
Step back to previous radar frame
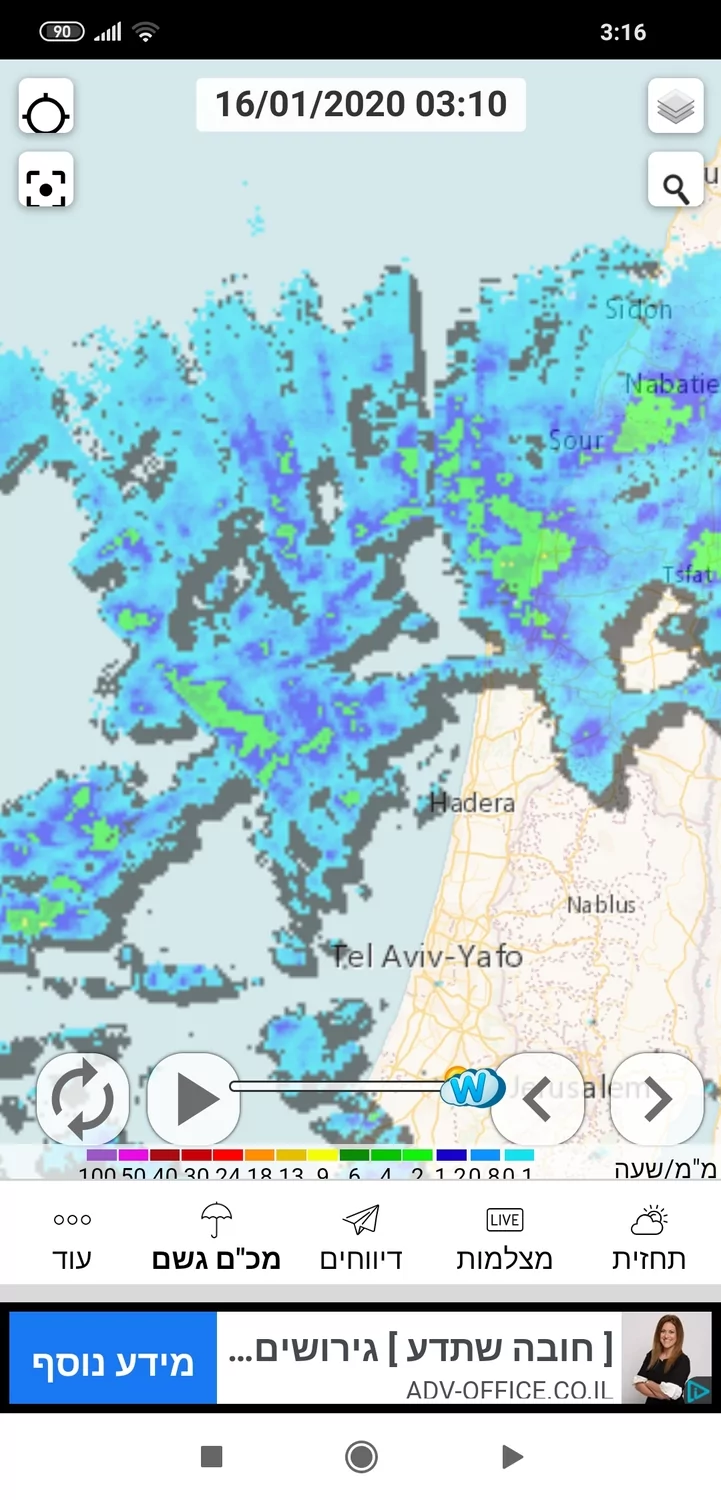click(x=538, y=1099)
